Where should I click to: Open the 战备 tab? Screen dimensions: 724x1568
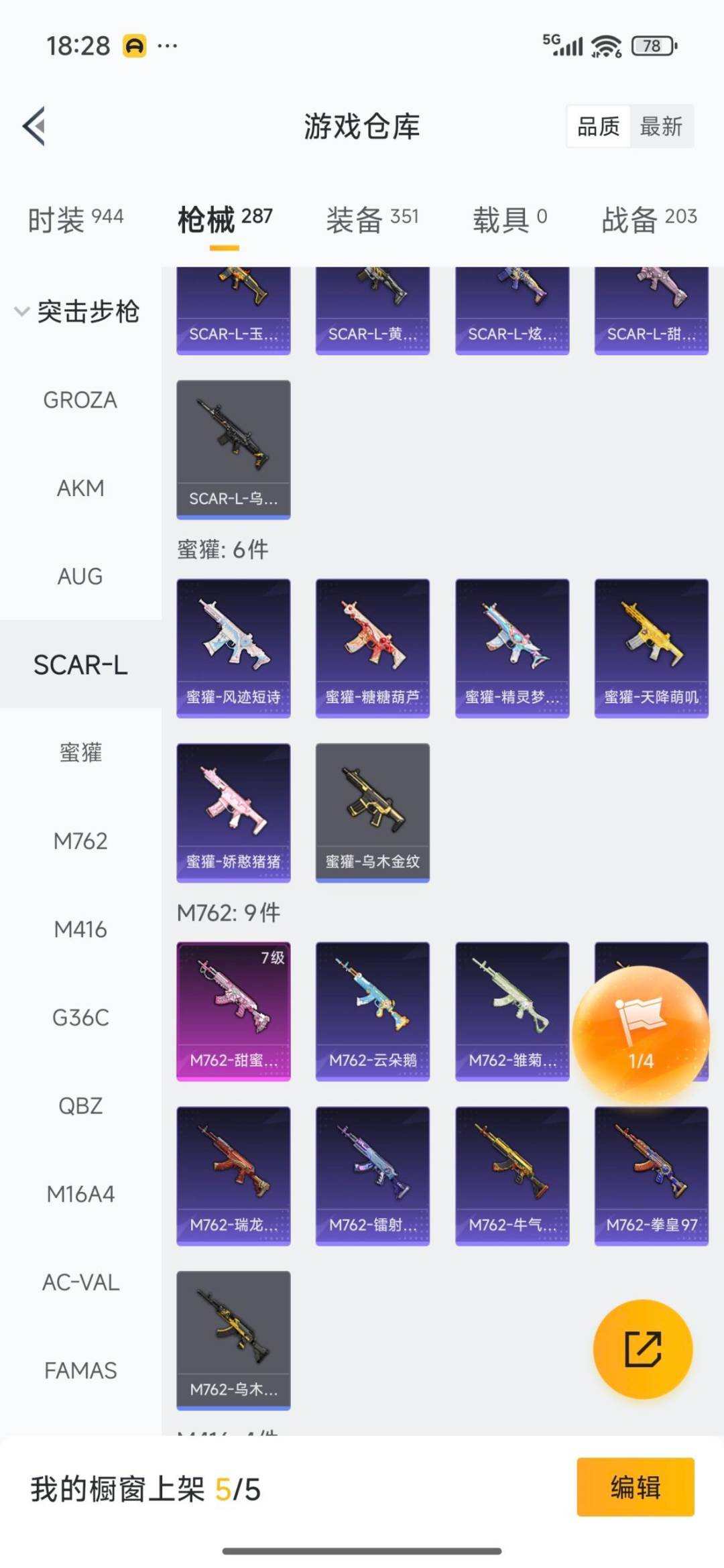click(649, 219)
